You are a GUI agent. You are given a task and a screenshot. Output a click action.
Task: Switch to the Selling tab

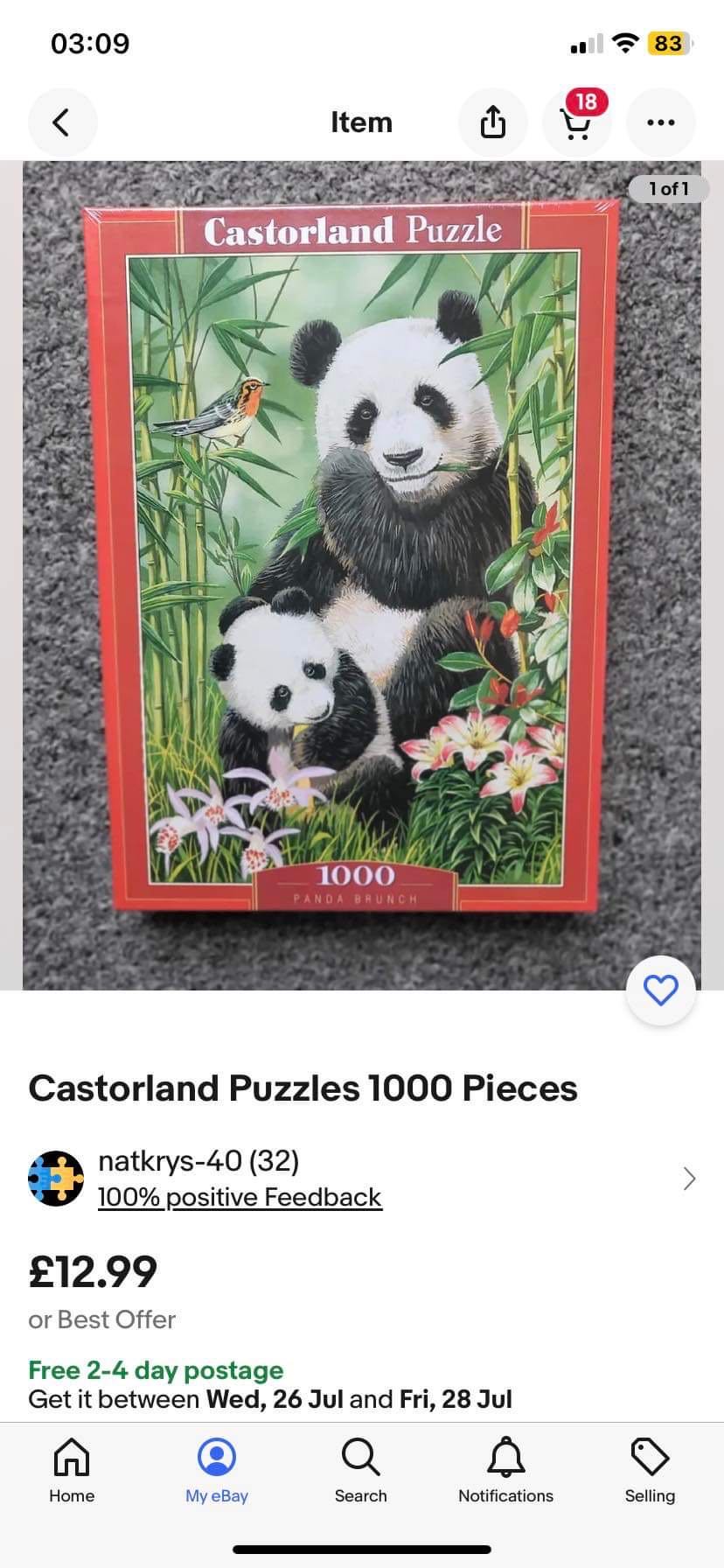coord(650,1471)
